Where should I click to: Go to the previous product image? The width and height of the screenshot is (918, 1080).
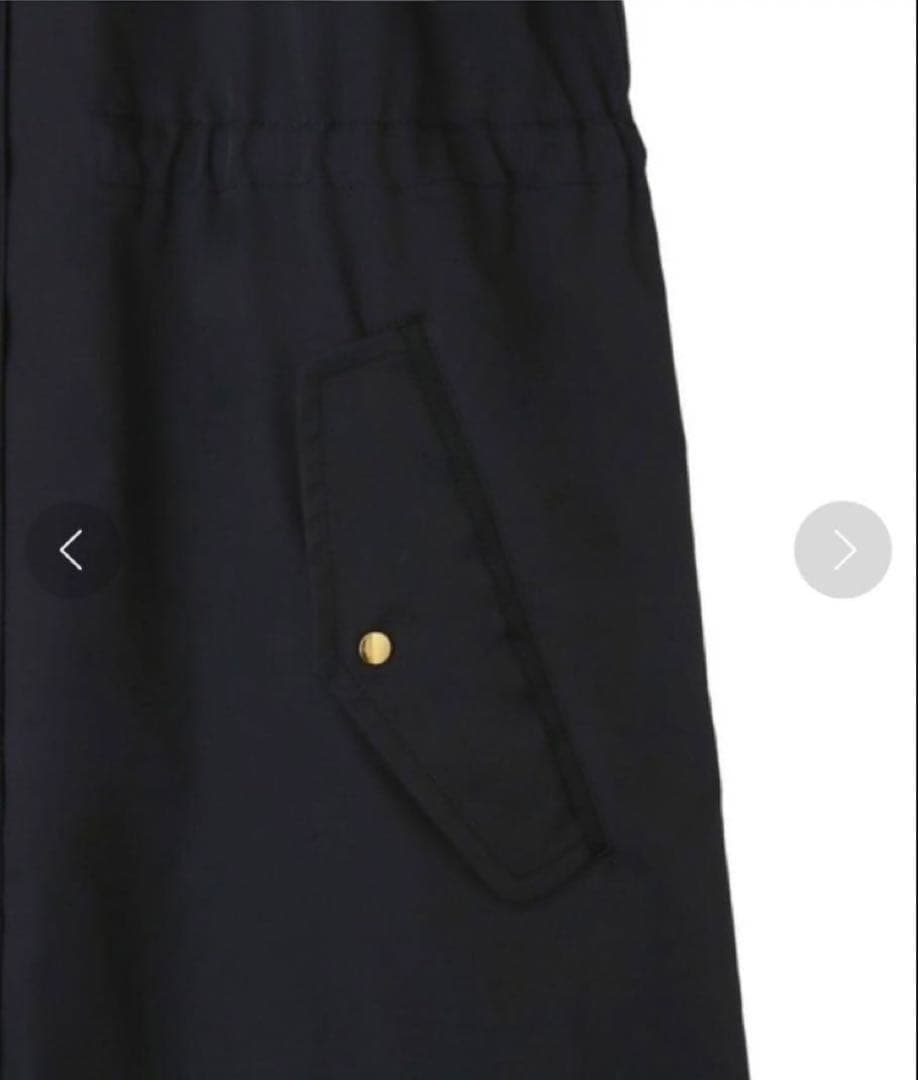72,550
